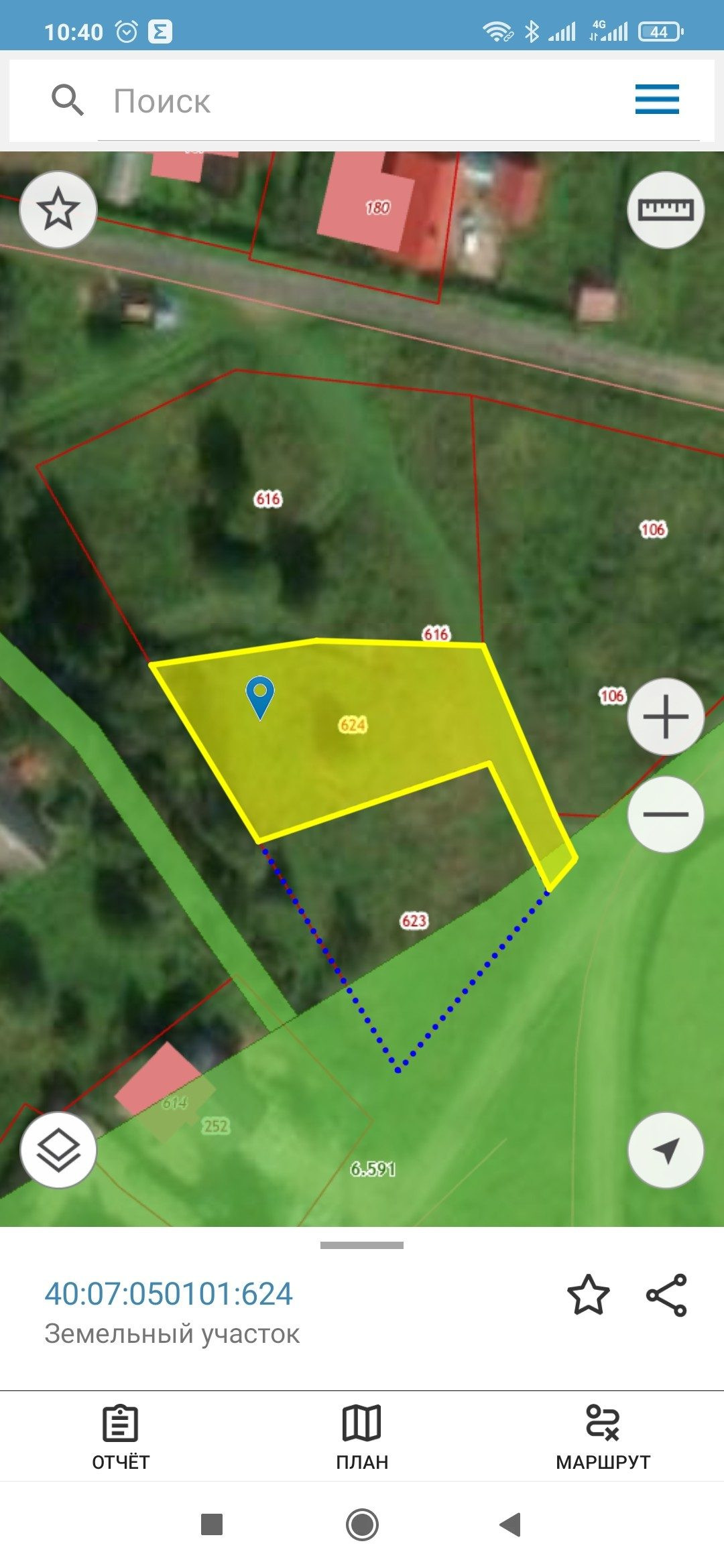Open the hamburger menu
The width and height of the screenshot is (724, 1568).
pyautogui.click(x=657, y=100)
